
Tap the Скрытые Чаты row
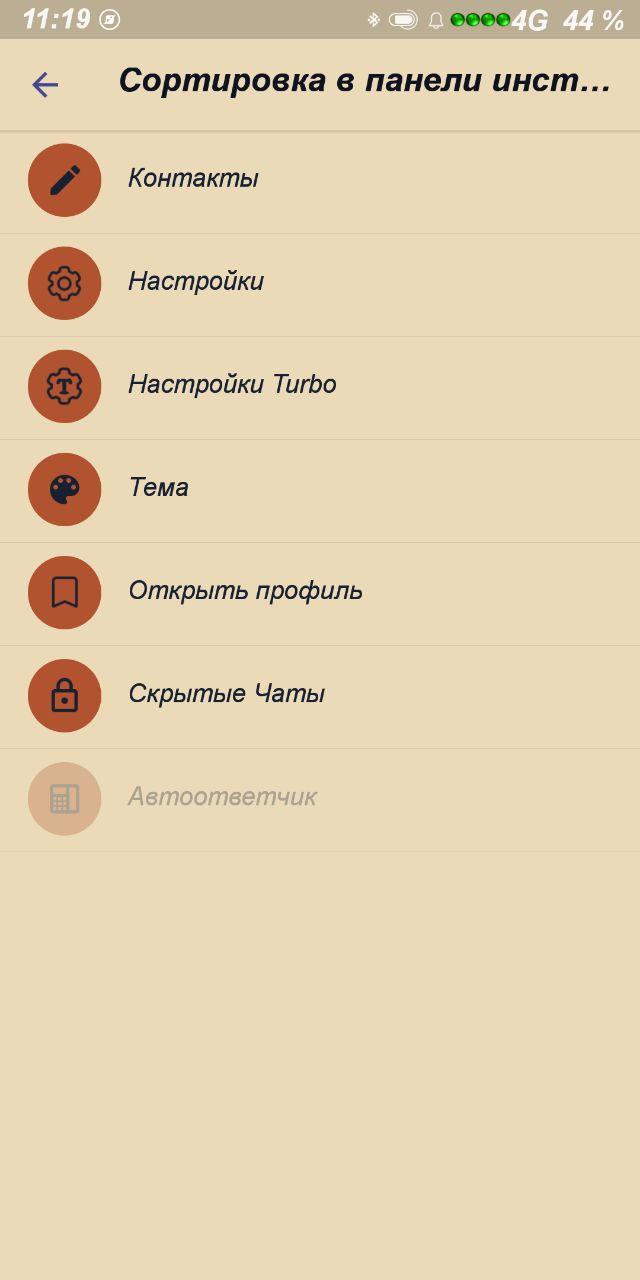tap(320, 696)
